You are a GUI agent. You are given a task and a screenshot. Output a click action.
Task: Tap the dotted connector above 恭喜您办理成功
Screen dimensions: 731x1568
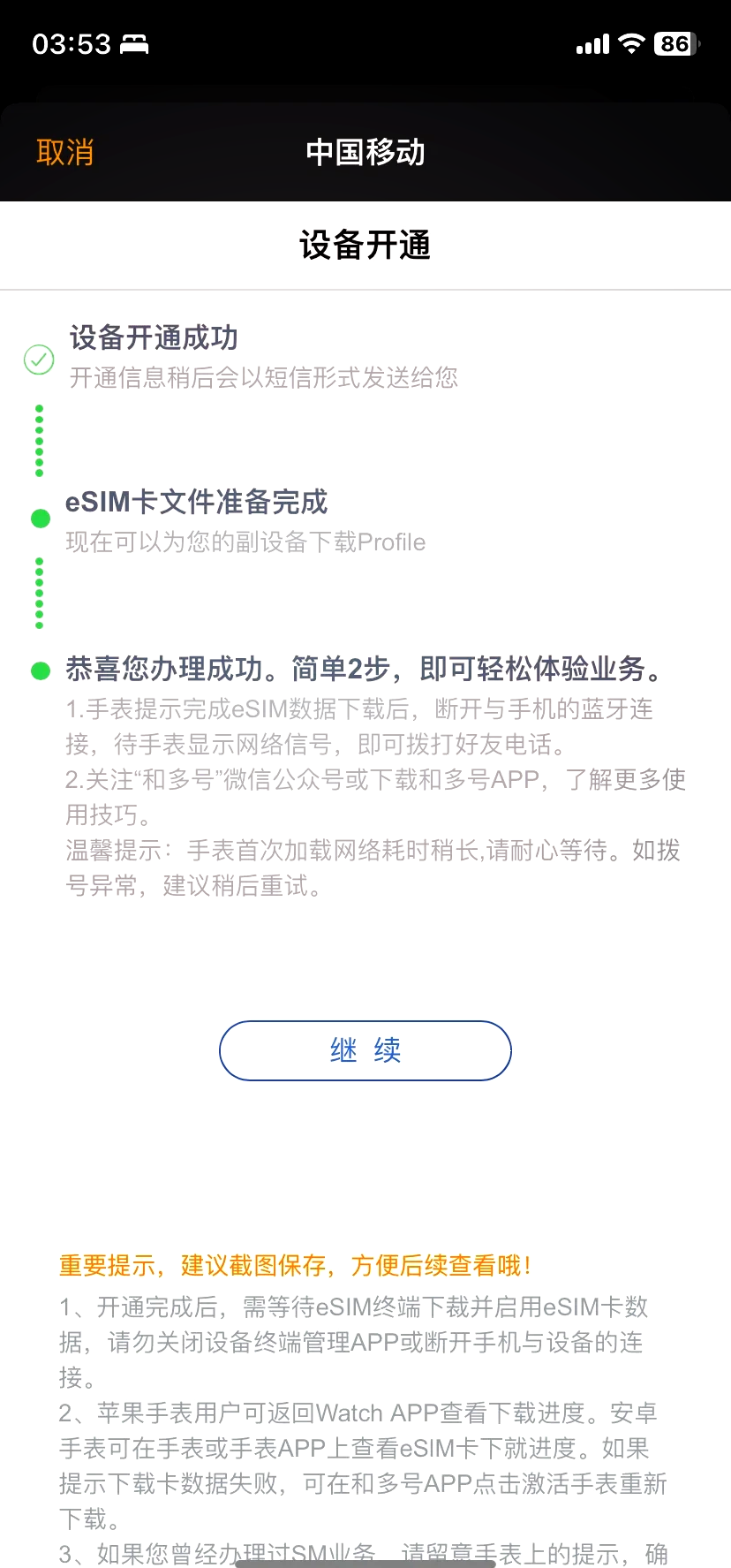coord(39,592)
